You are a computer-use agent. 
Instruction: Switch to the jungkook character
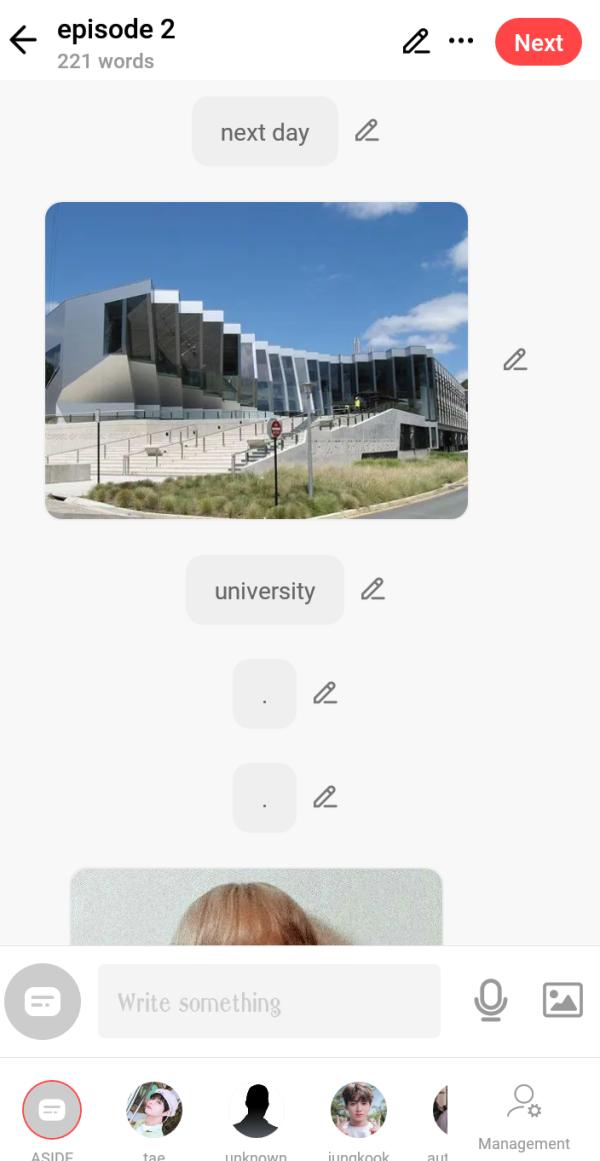[x=358, y=1110]
